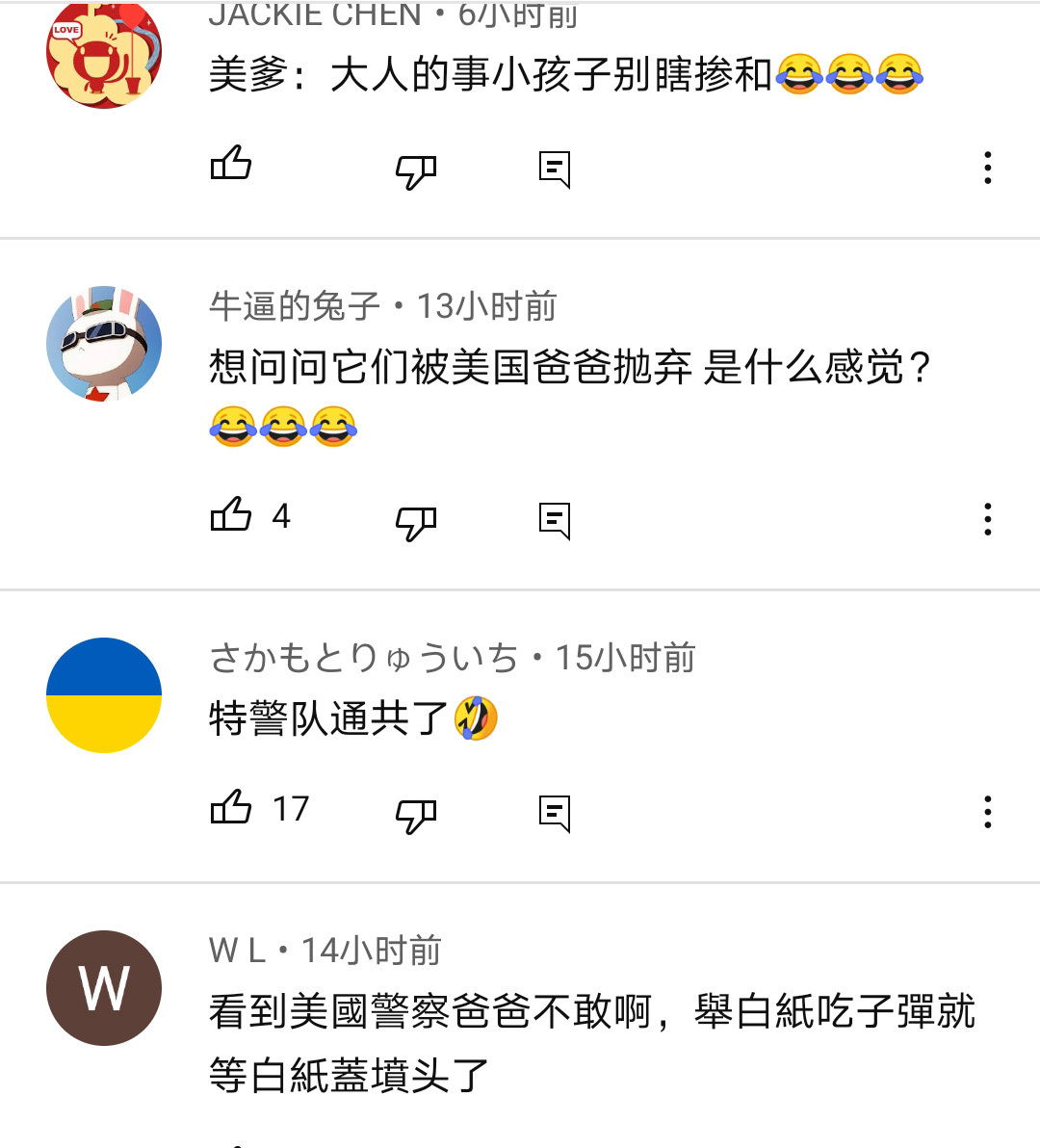Open more options for JACKIE CHEN's comment

(987, 168)
